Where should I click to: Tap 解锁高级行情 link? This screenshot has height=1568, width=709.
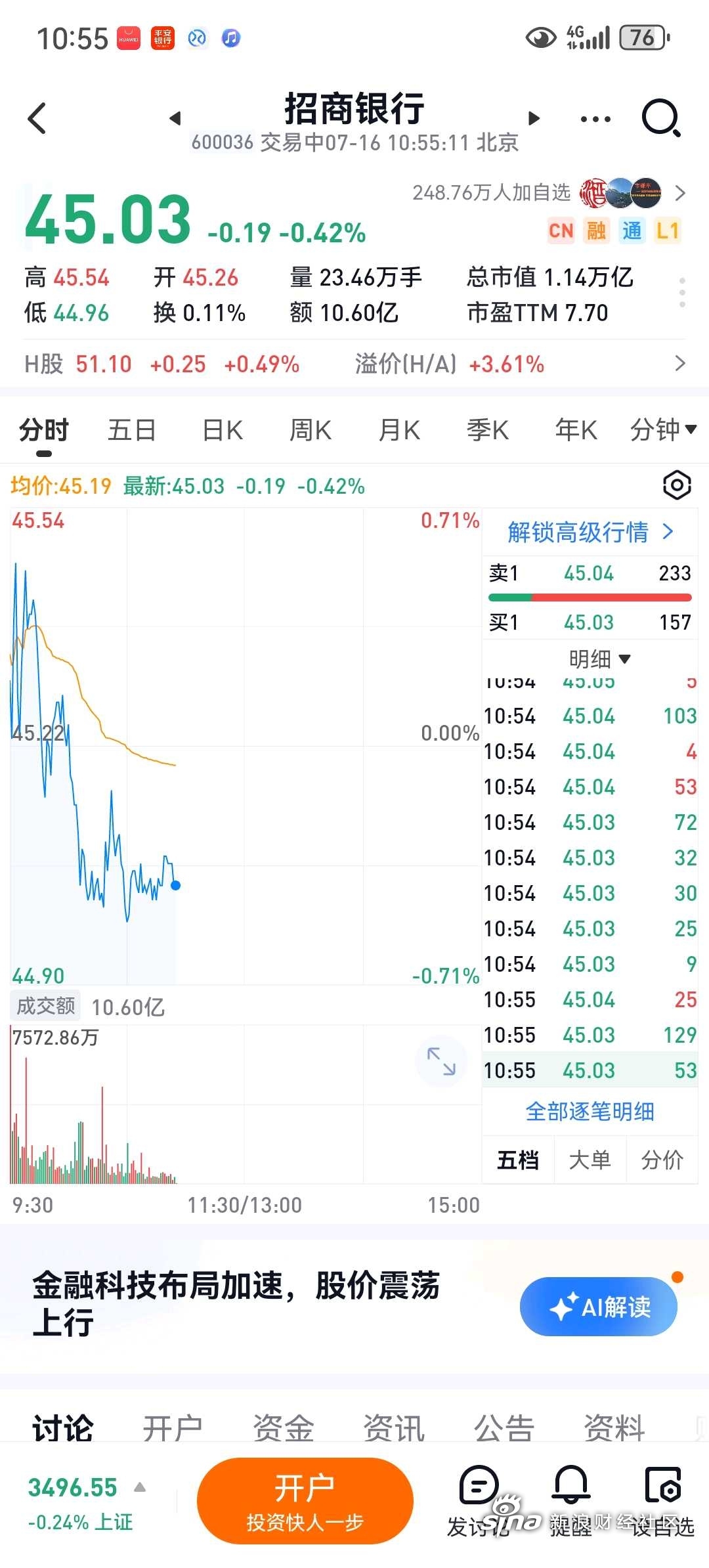pos(590,532)
